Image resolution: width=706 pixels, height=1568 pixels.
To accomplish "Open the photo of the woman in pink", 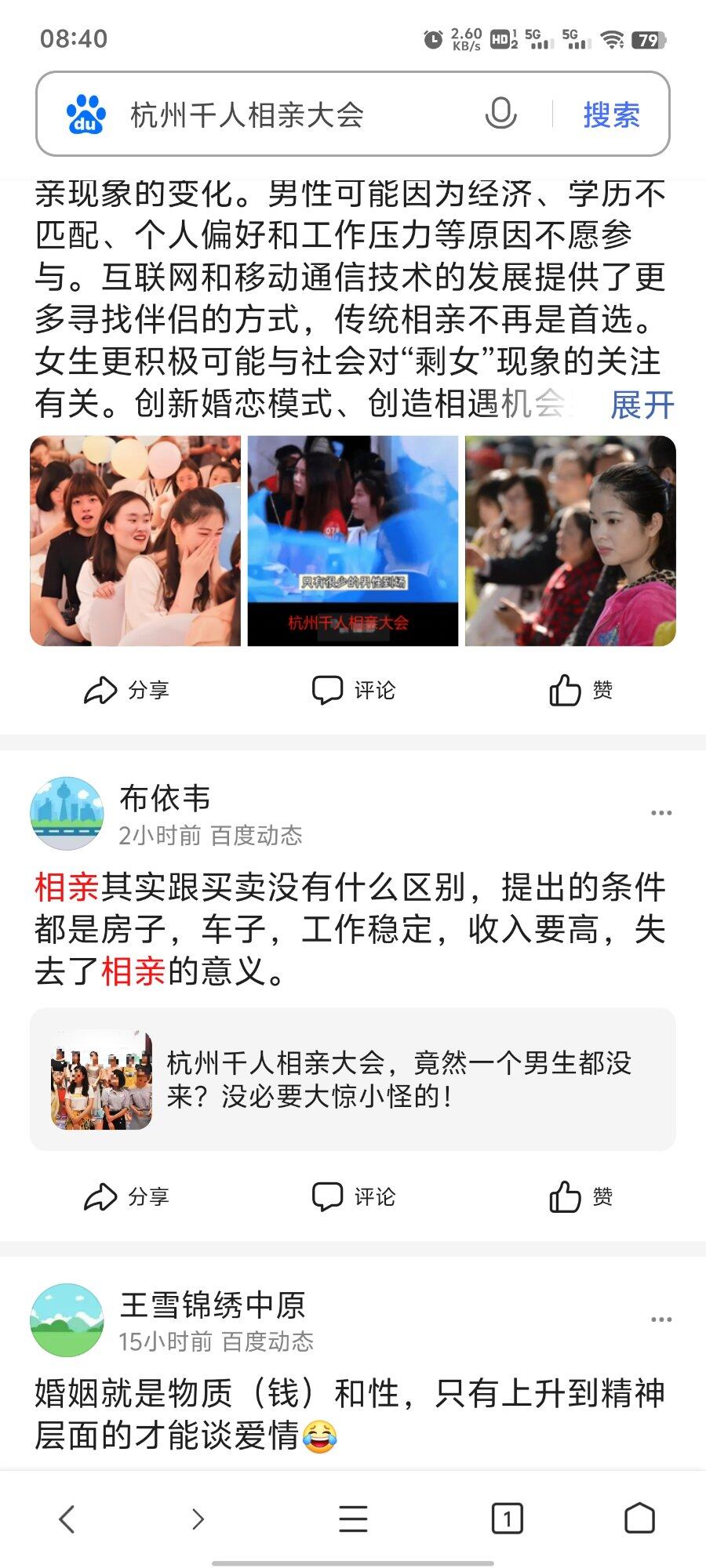I will (x=570, y=541).
